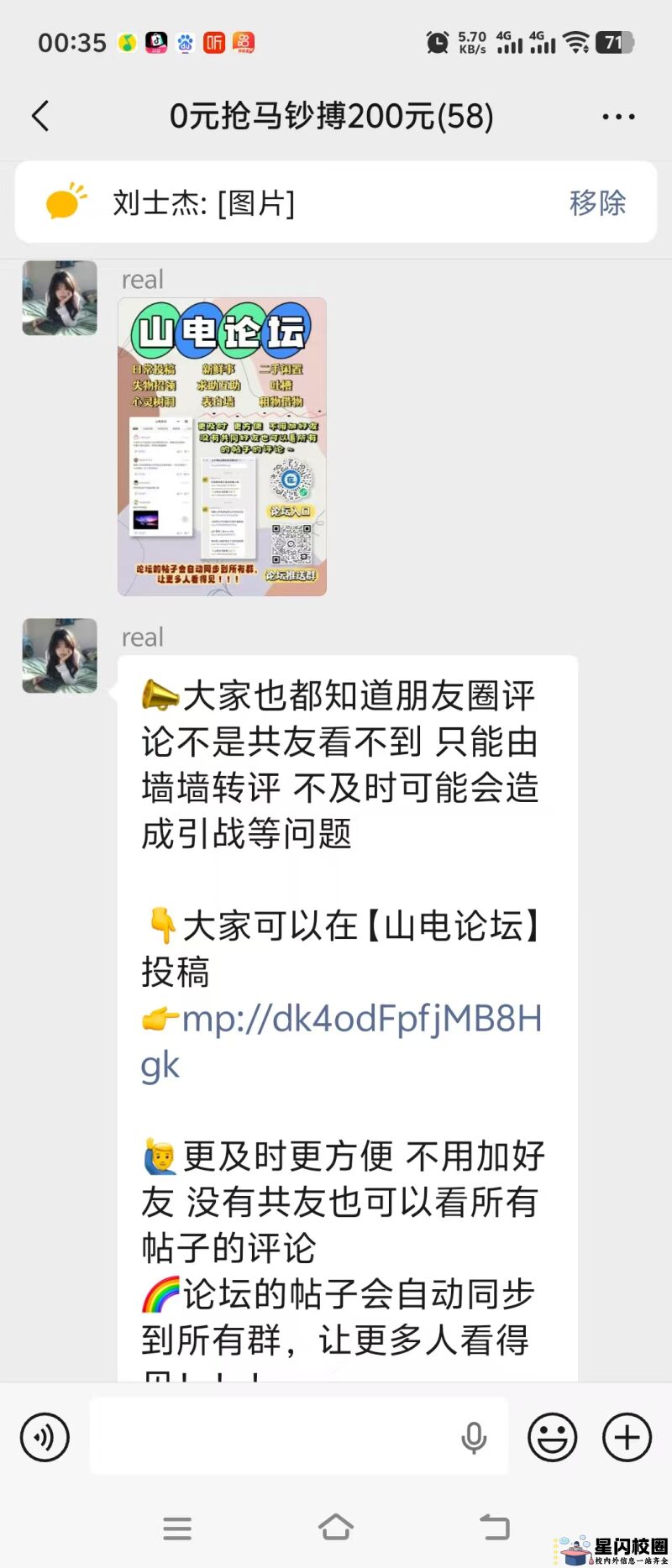Open the plus attachments menu
The width and height of the screenshot is (672, 1568).
click(x=627, y=1437)
